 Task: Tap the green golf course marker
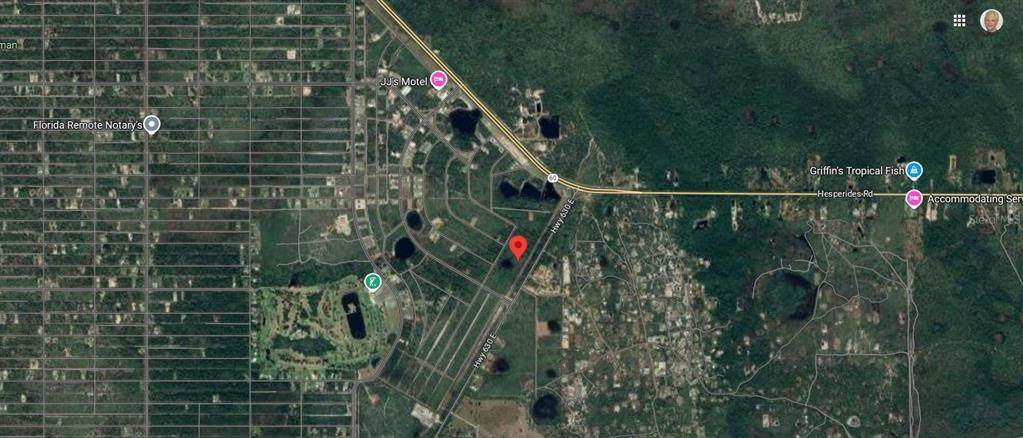coord(373,283)
